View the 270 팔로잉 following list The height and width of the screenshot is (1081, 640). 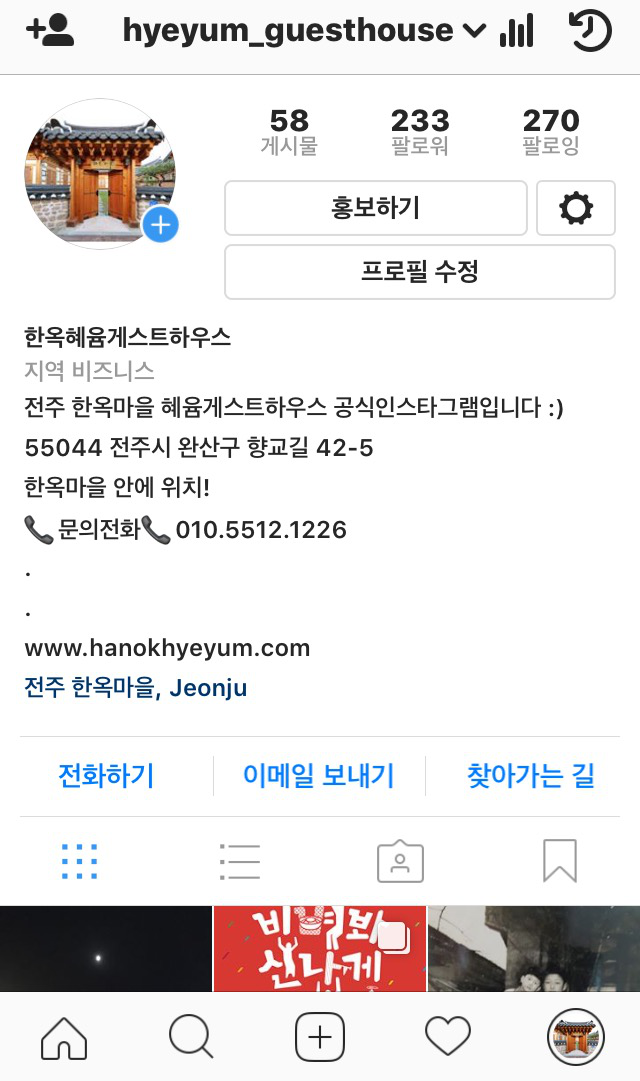pos(551,132)
